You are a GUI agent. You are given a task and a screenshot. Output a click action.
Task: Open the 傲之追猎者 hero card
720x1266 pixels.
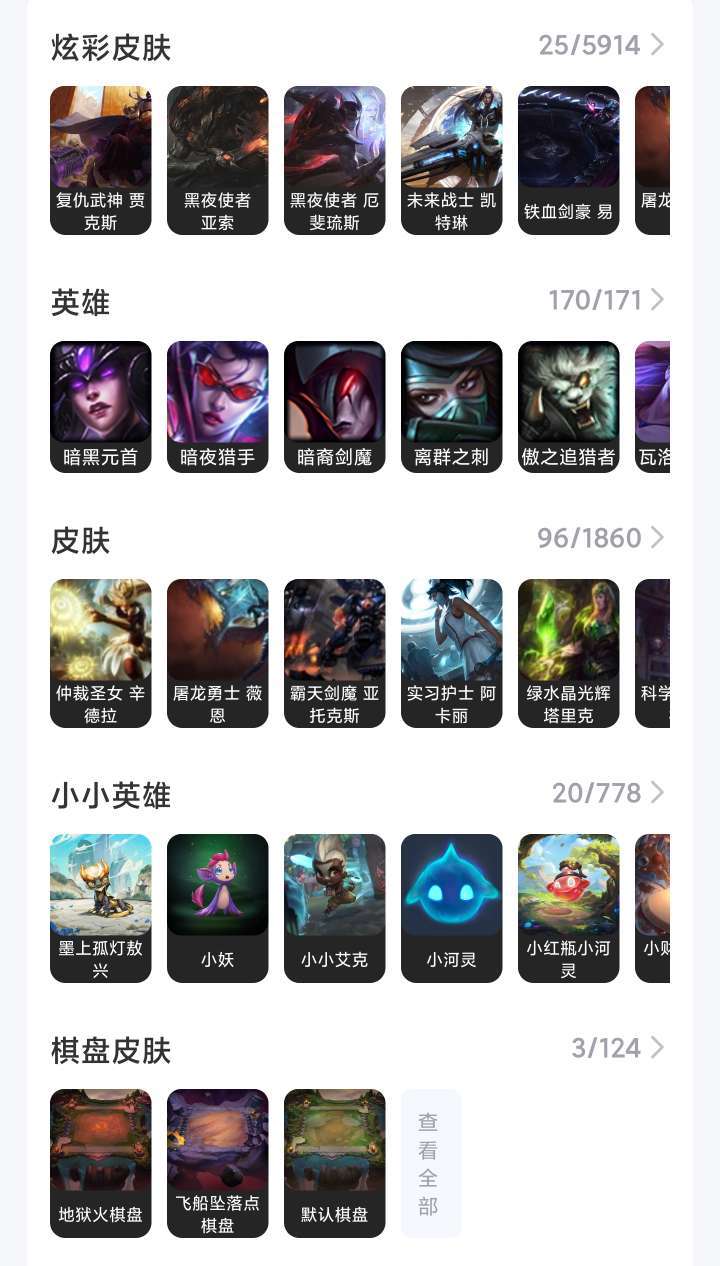(x=569, y=406)
